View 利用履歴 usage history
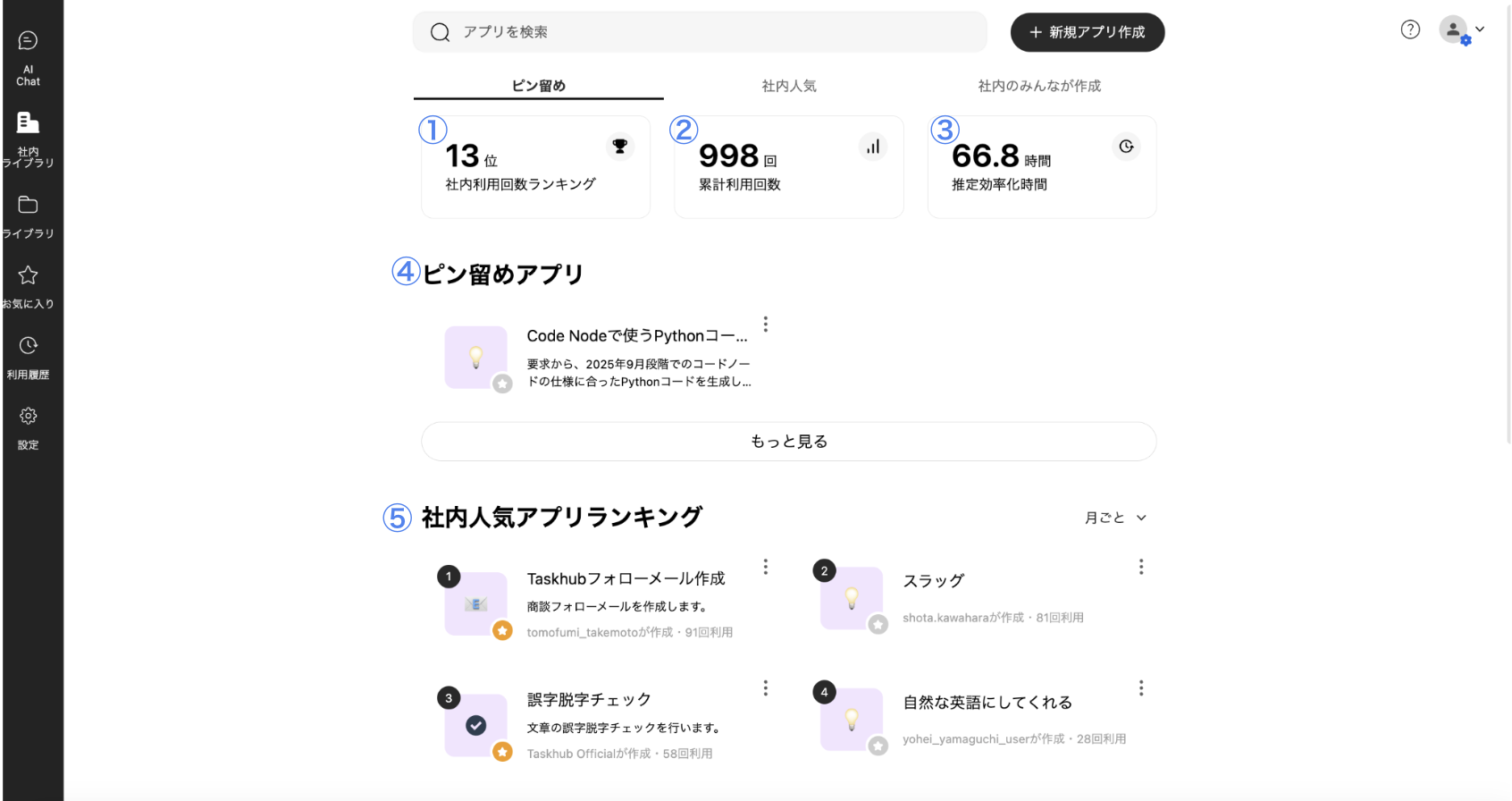This screenshot has width=1512, height=801. 29,357
